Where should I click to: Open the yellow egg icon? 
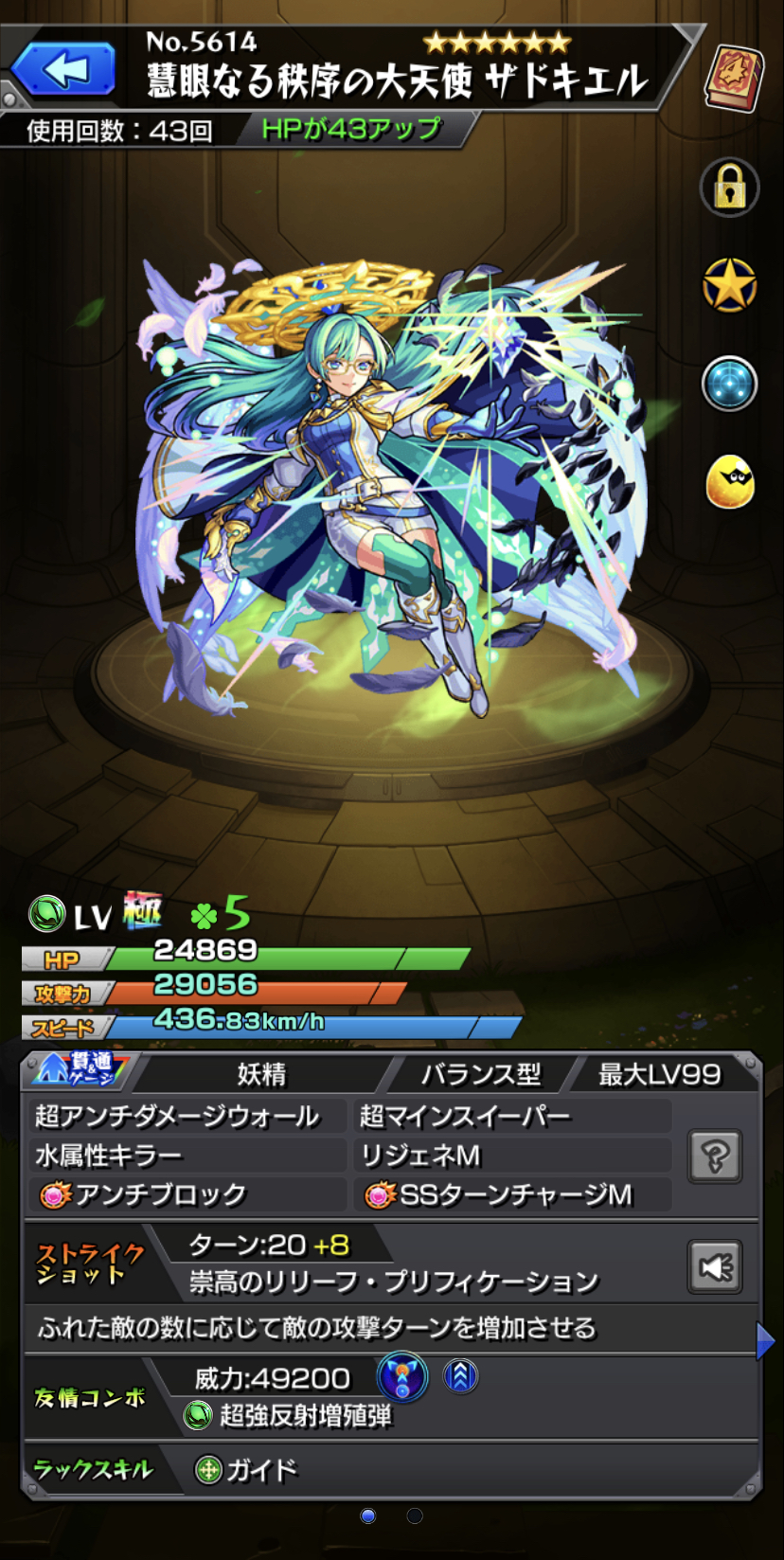click(x=730, y=481)
